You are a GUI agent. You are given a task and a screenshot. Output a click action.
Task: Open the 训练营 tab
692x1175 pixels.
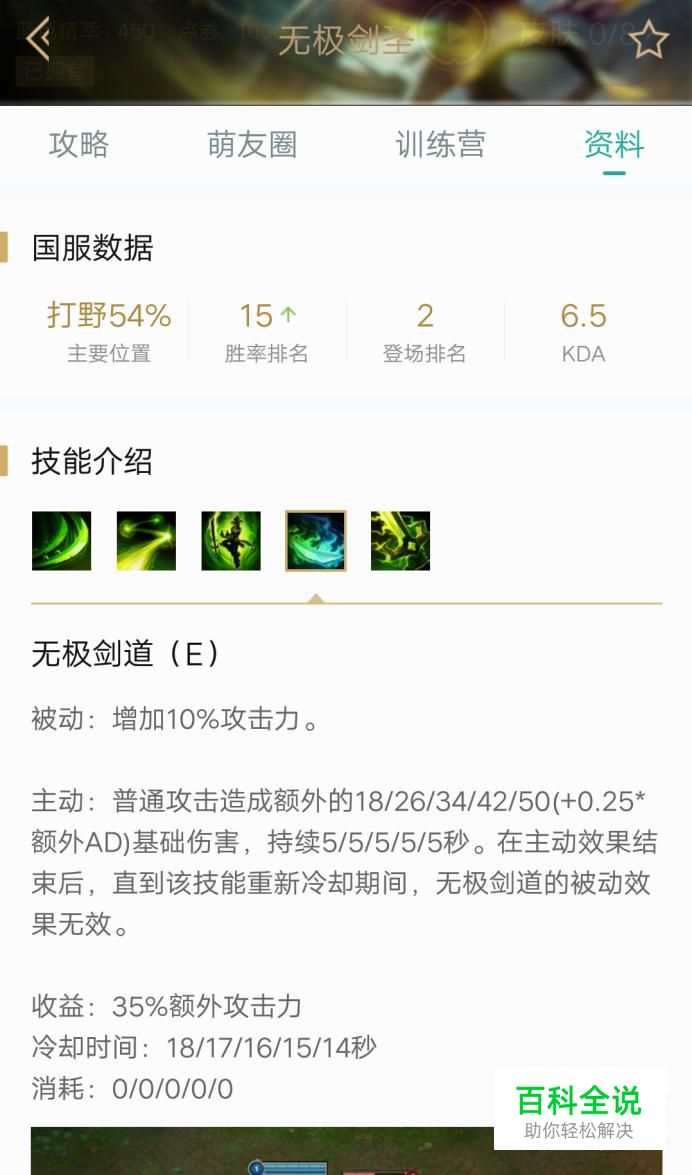(x=440, y=145)
